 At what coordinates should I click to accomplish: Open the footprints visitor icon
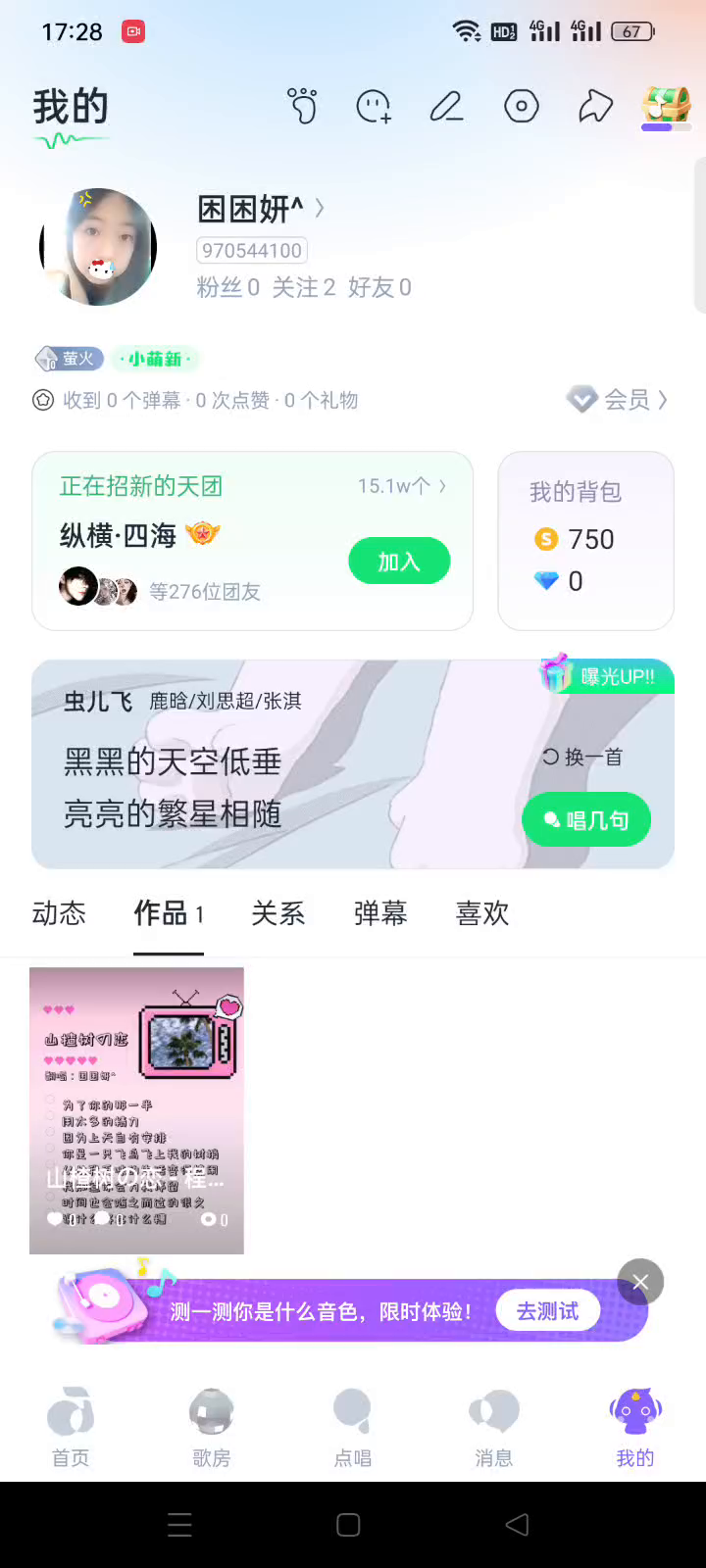pyautogui.click(x=303, y=106)
